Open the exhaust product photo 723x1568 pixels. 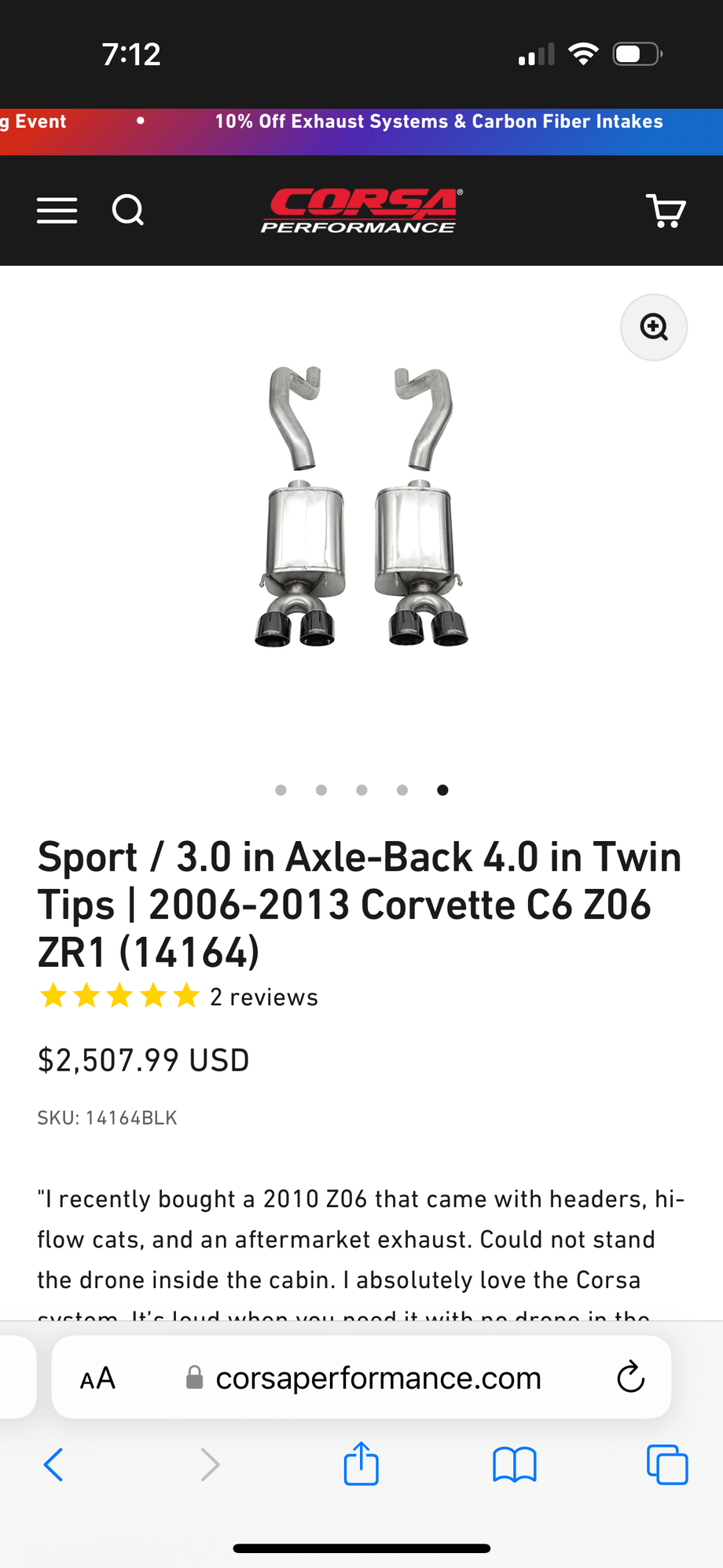coord(361,507)
